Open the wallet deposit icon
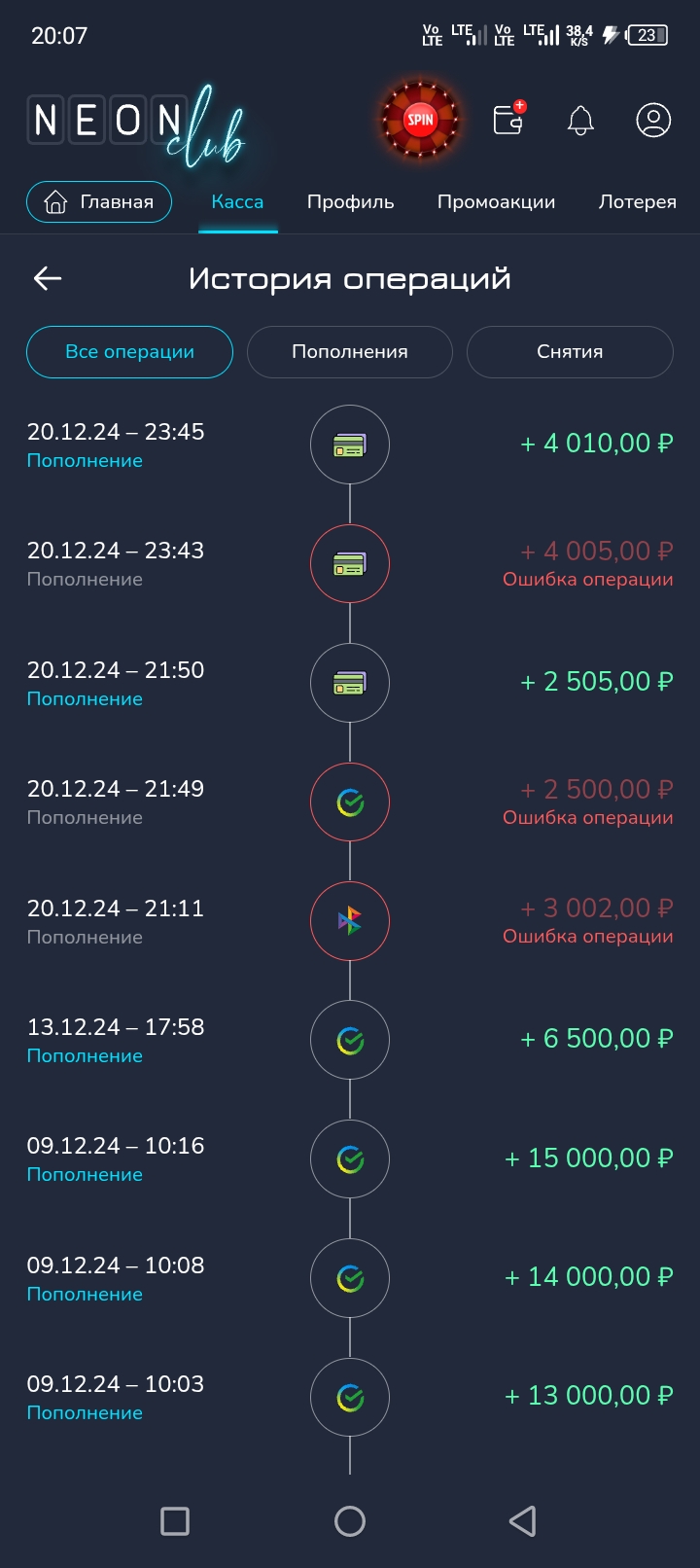This screenshot has width=700, height=1568. tap(509, 120)
